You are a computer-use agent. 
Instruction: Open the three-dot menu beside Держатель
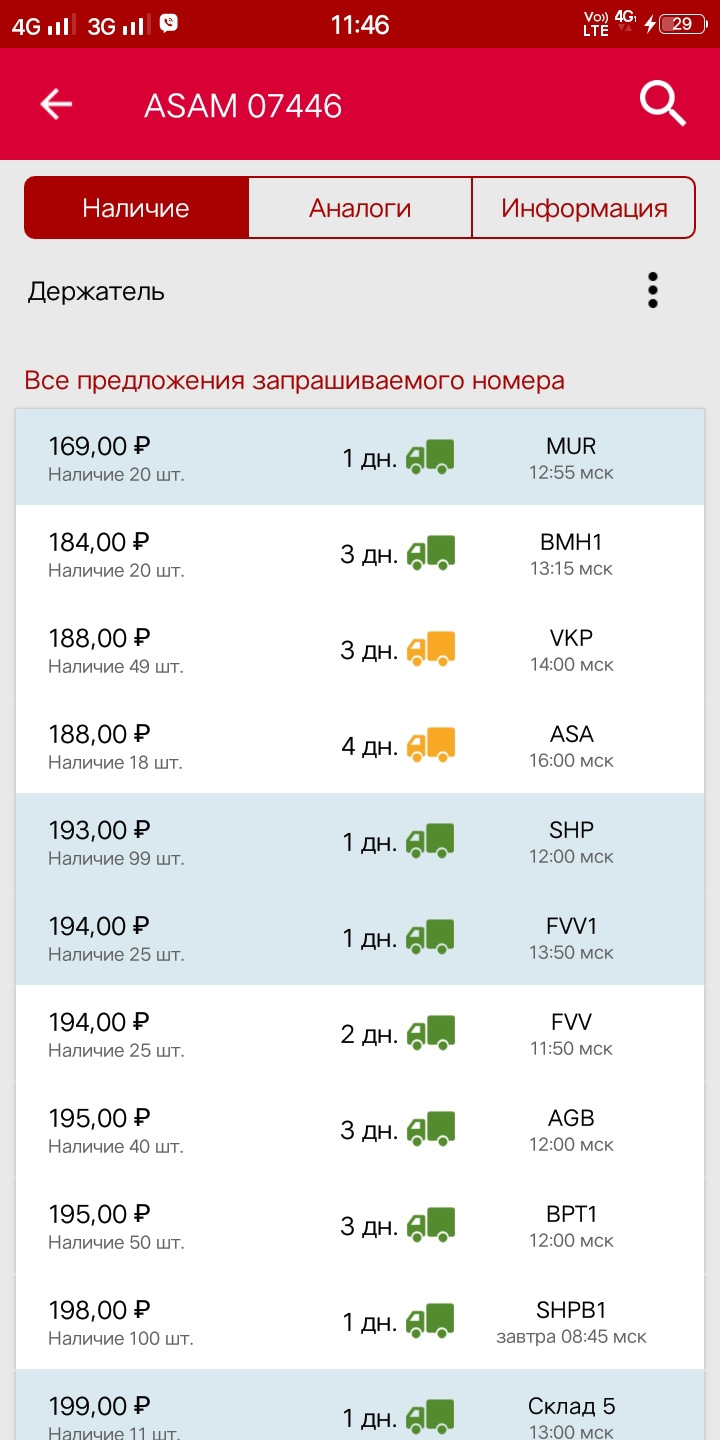[653, 290]
